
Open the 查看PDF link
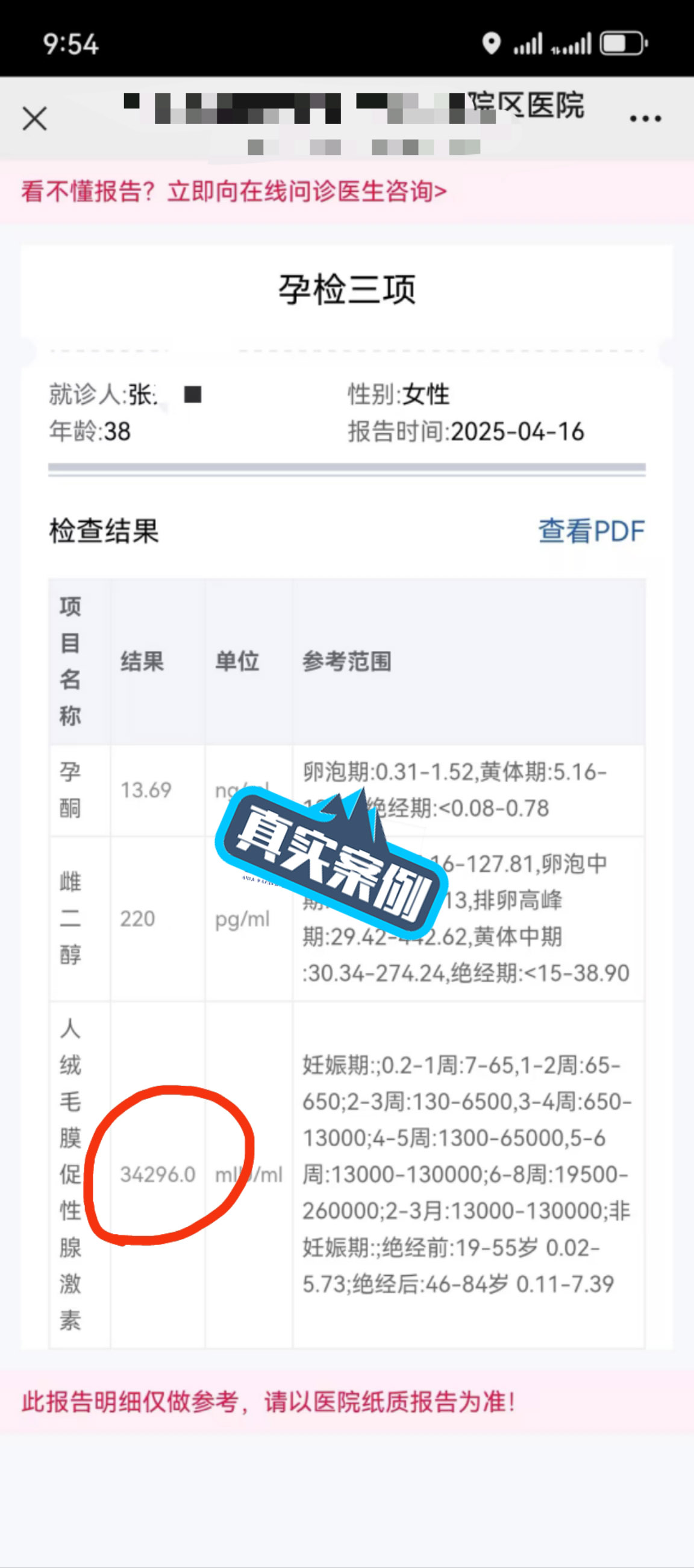pyautogui.click(x=591, y=531)
